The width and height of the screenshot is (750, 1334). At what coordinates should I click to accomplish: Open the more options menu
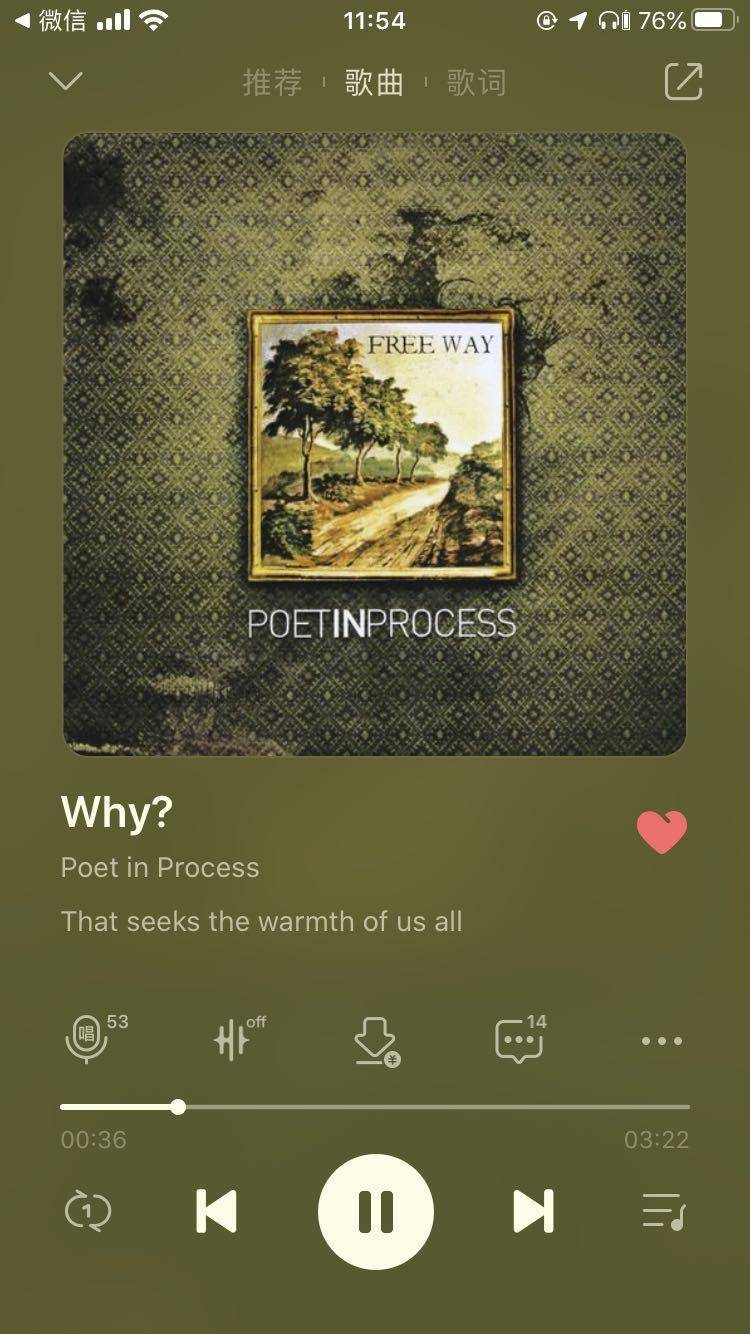[x=662, y=1041]
